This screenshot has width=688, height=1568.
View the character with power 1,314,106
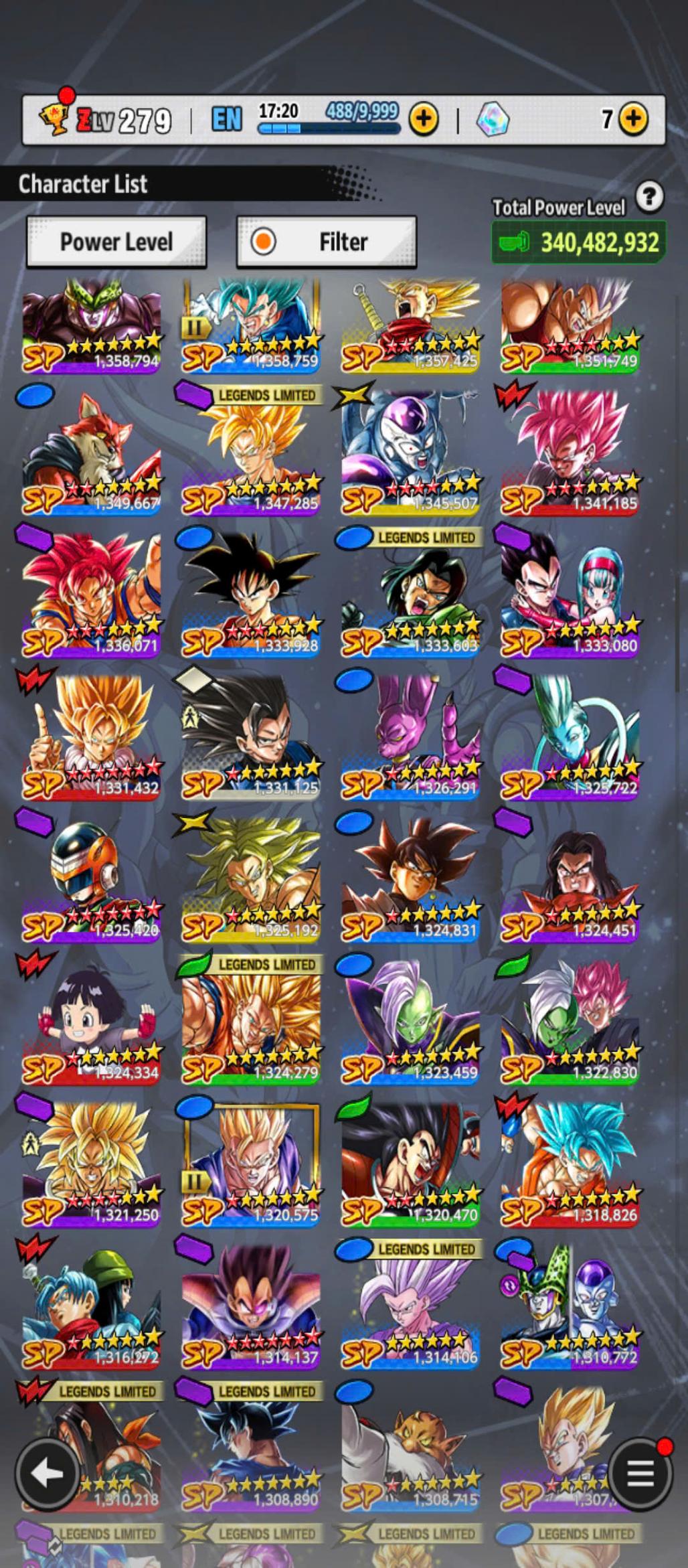point(410,1309)
